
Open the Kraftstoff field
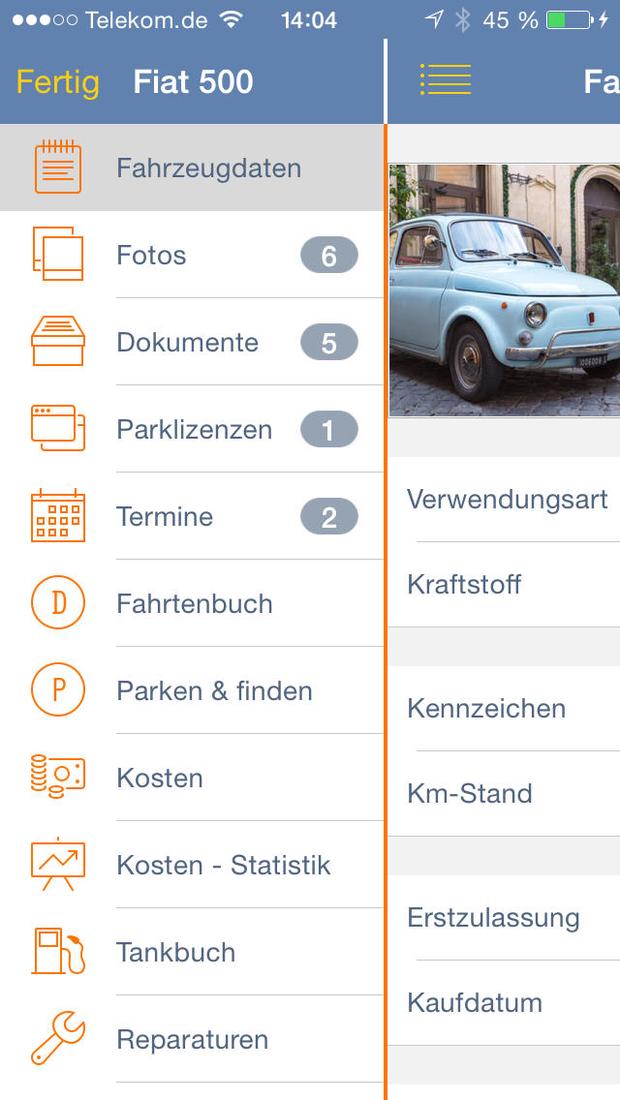coord(504,584)
